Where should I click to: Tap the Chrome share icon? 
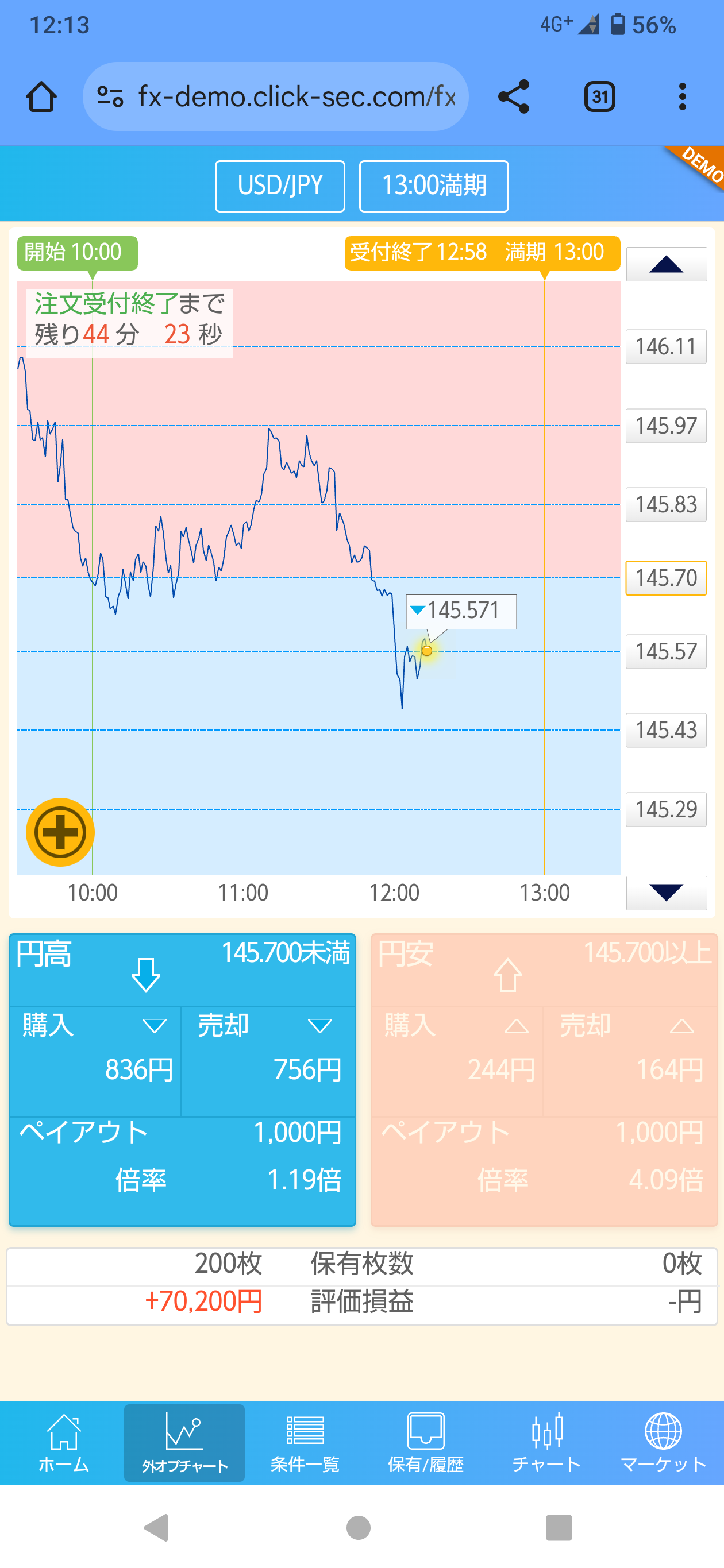(x=513, y=95)
